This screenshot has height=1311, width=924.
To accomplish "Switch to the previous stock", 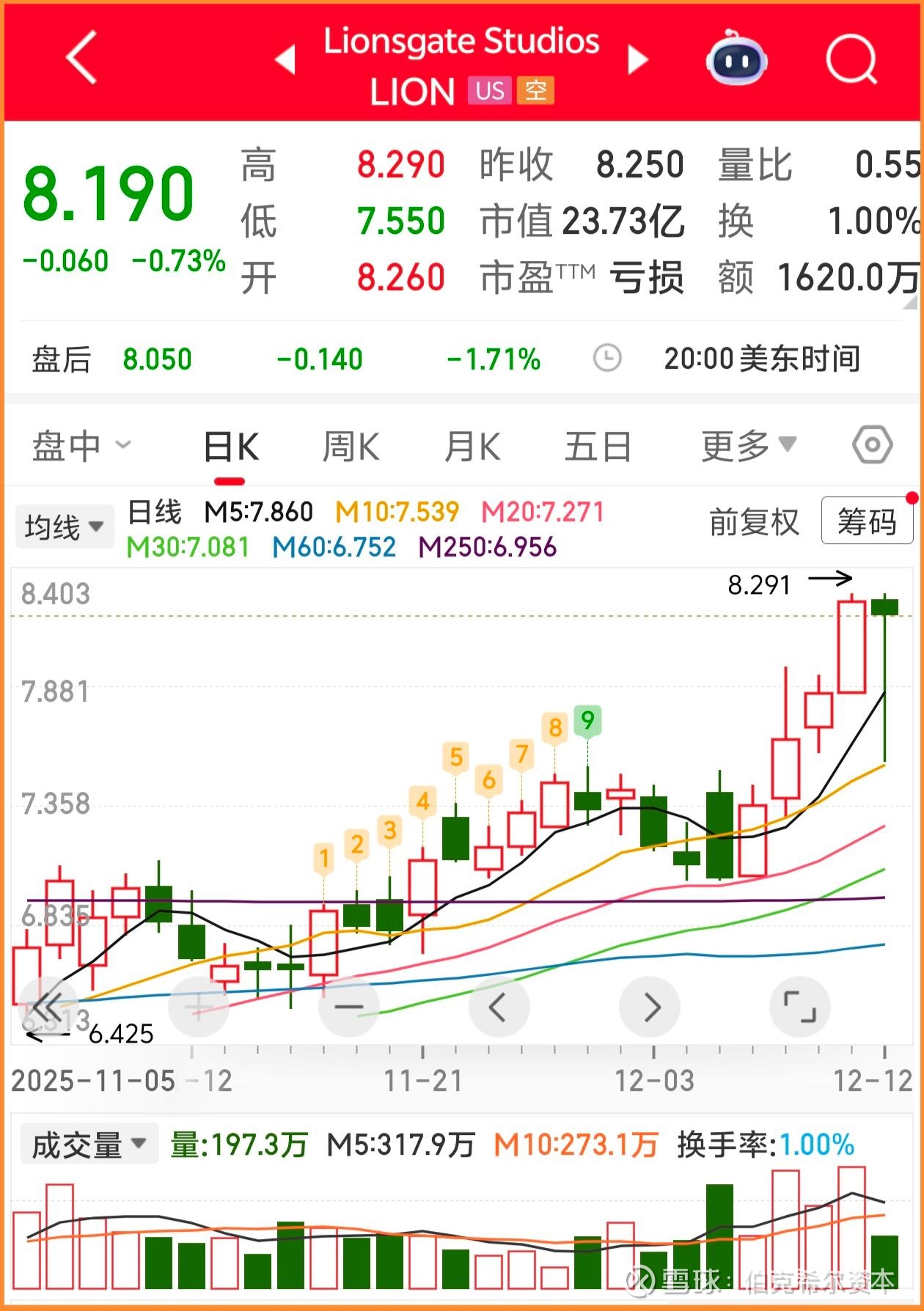I will (x=286, y=59).
